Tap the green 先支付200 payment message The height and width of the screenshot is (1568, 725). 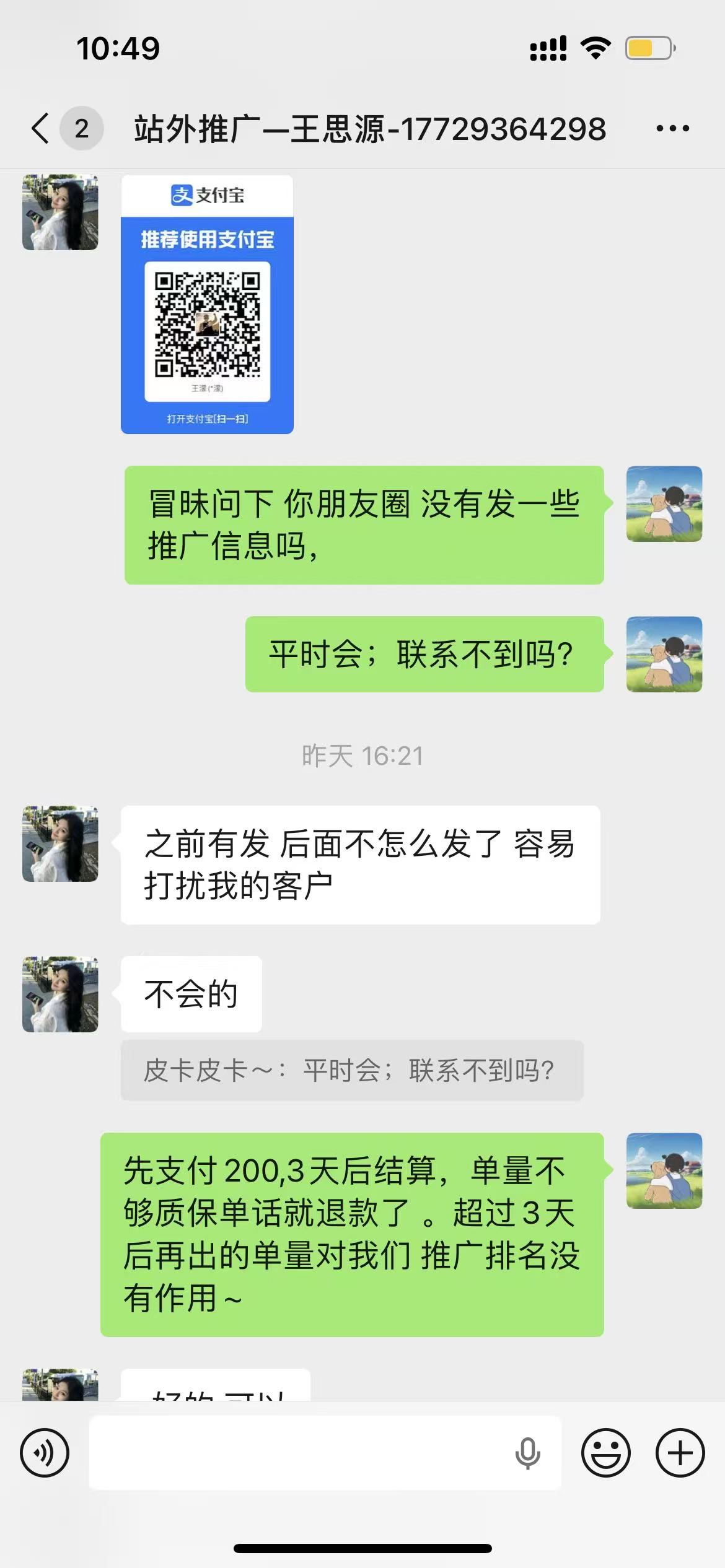click(353, 1232)
